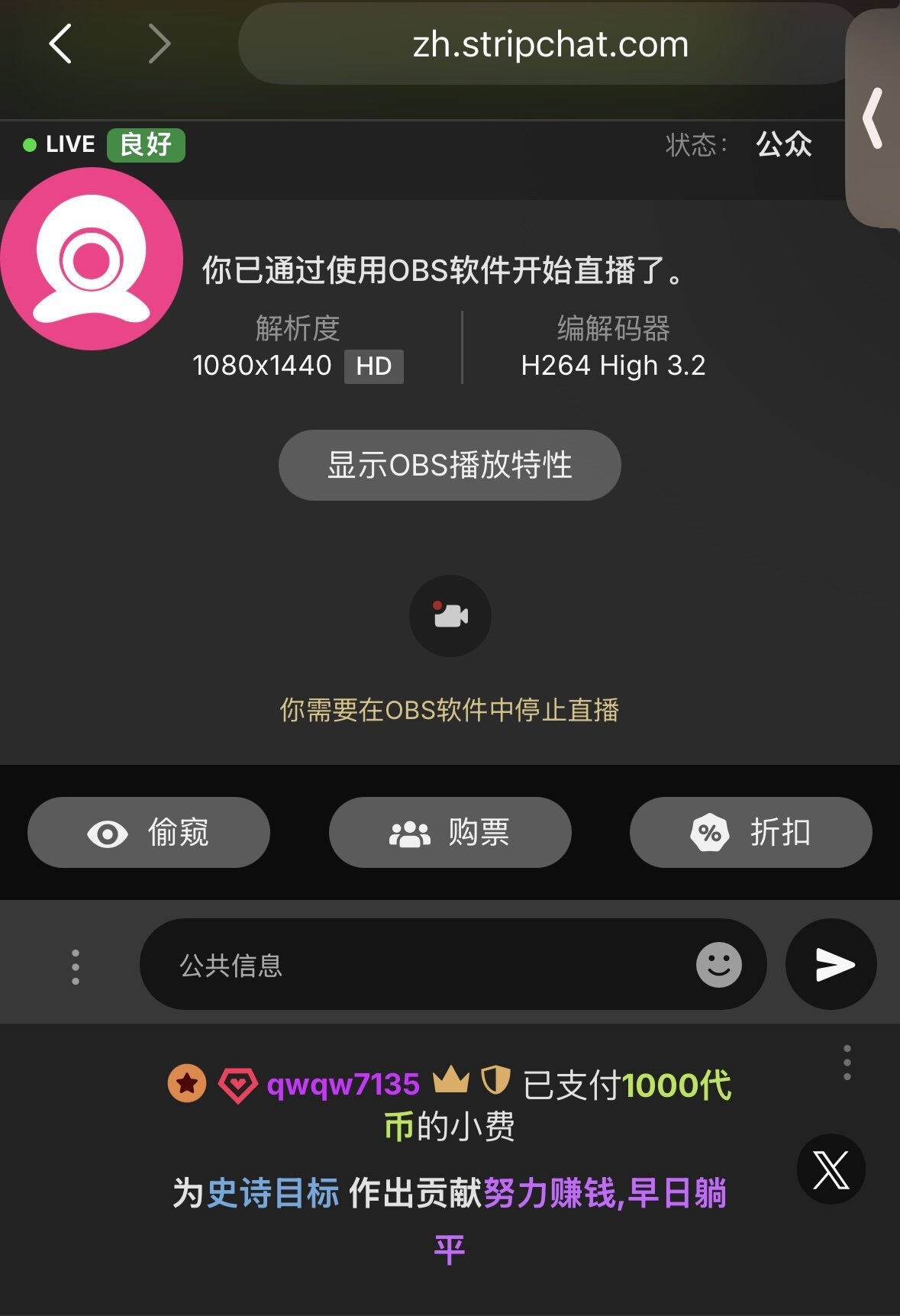Open the chat options menu beside the message box
The image size is (900, 1316).
click(76, 966)
